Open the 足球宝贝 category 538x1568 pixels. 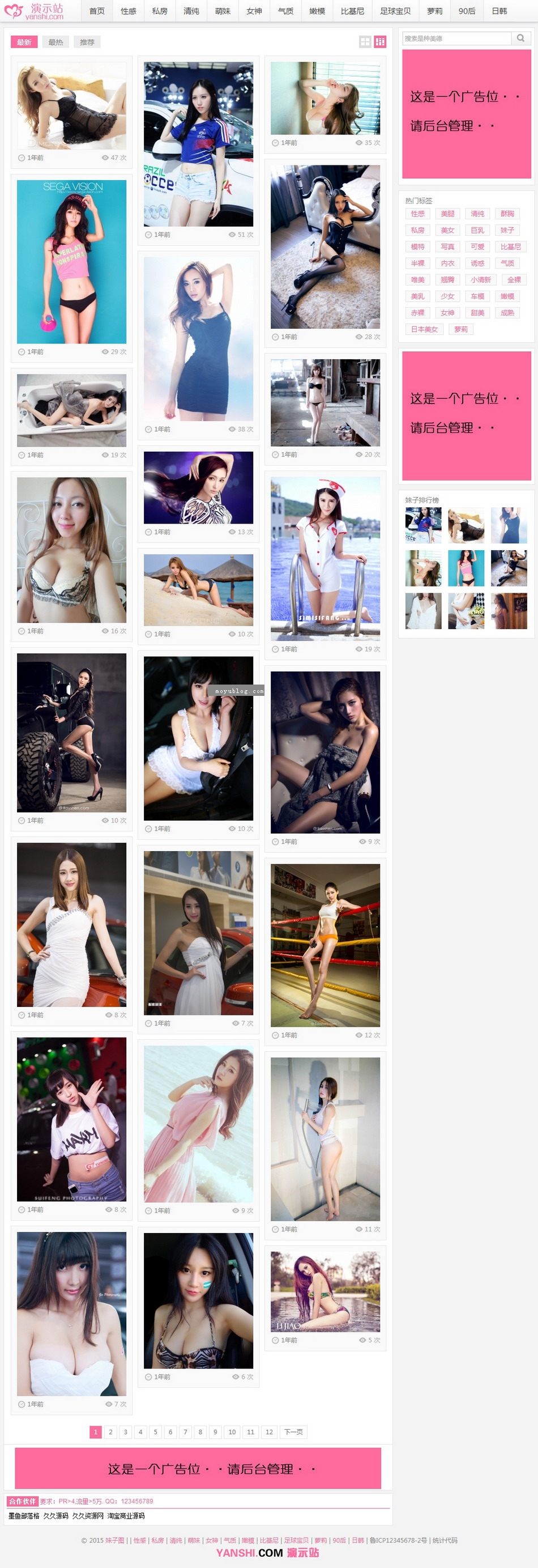[395, 11]
